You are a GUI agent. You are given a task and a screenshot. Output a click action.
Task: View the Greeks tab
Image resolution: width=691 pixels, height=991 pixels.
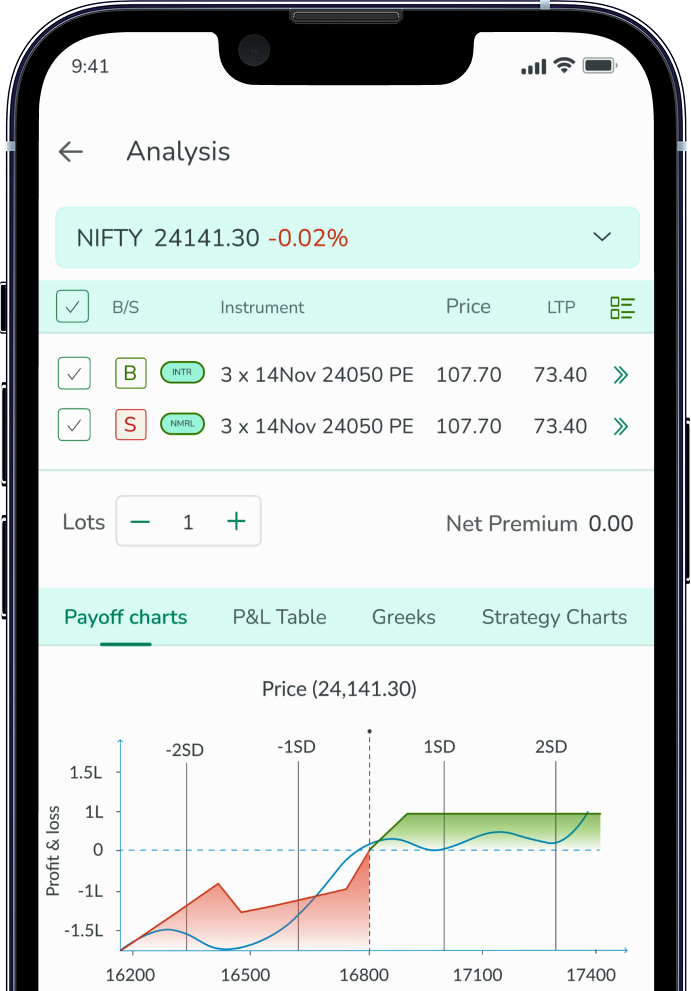pyautogui.click(x=403, y=617)
